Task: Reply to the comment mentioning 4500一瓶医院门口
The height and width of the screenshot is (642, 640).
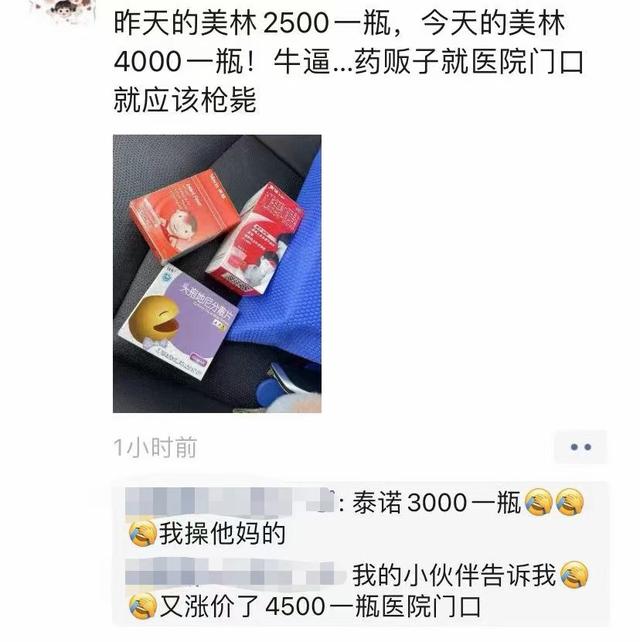Action: 400,590
